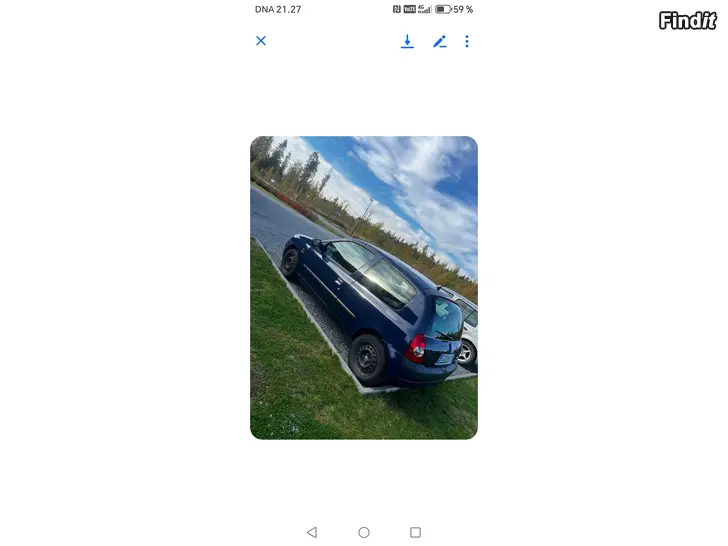Download the car photo
The width and height of the screenshot is (728, 546).
coord(407,41)
